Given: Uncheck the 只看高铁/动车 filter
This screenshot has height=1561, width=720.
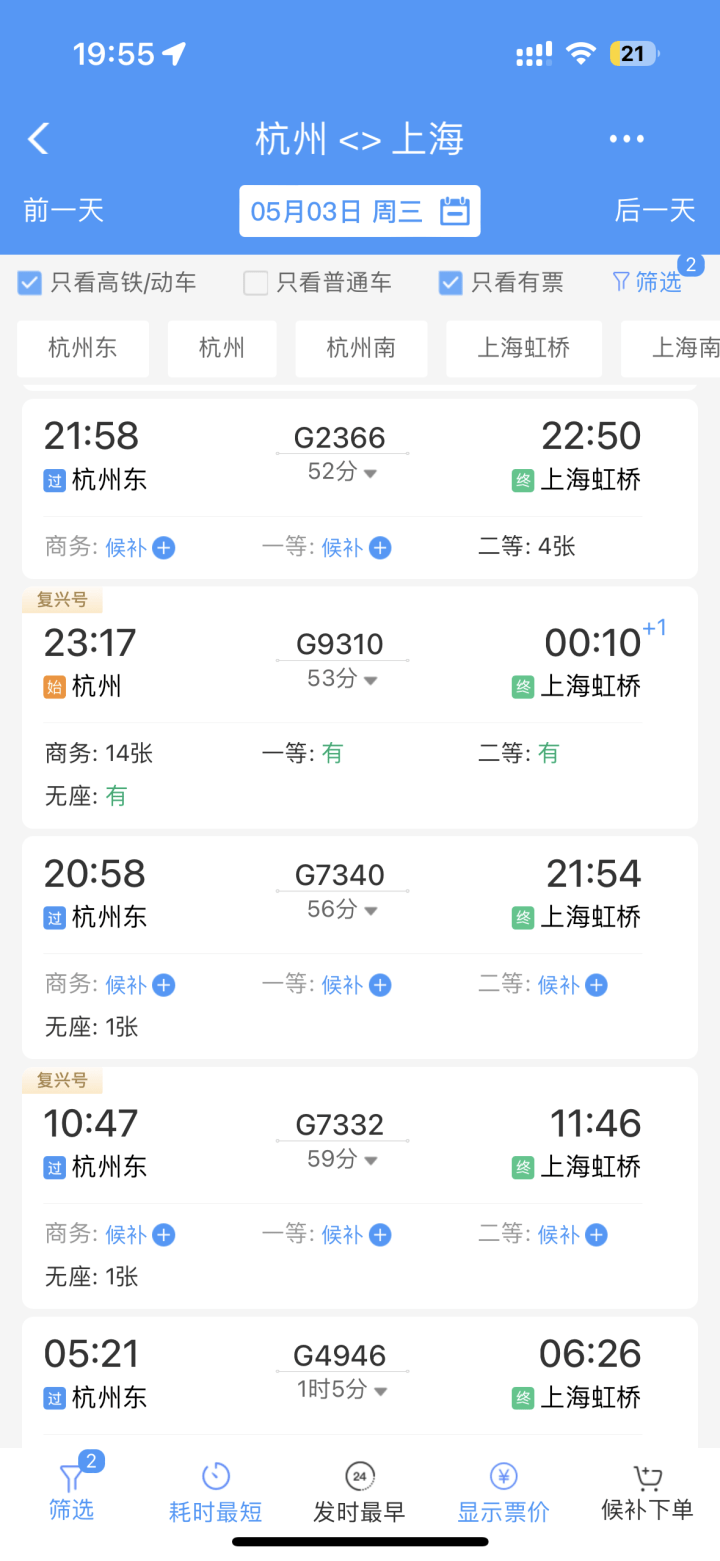Looking at the screenshot, I should pos(30,283).
